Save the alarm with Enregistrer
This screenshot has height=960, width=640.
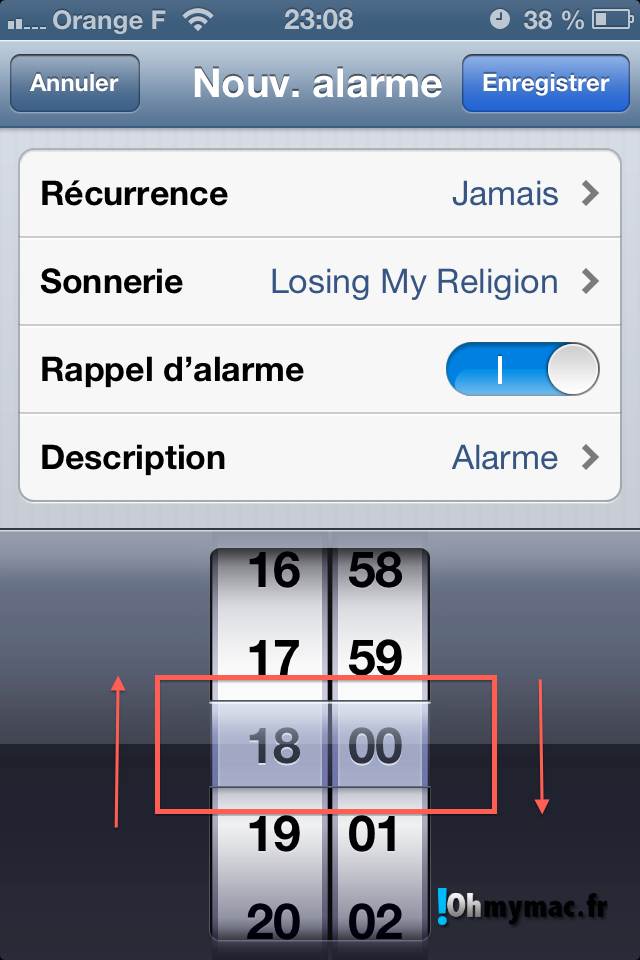pos(545,84)
